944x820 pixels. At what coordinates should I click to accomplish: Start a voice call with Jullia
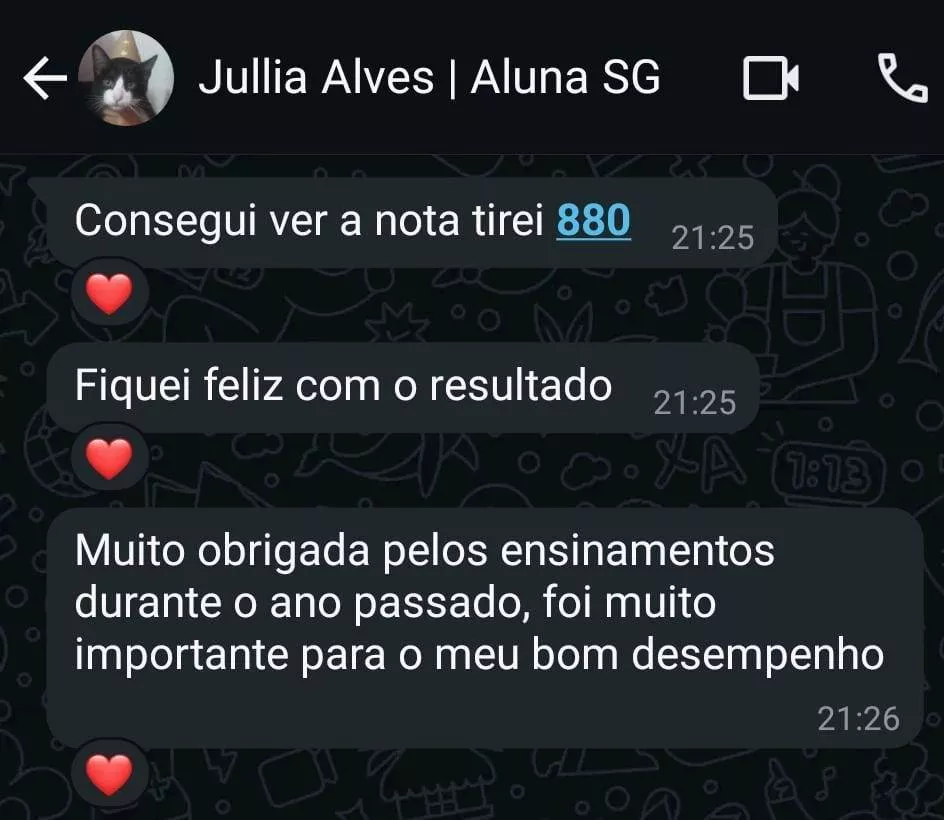click(x=902, y=78)
